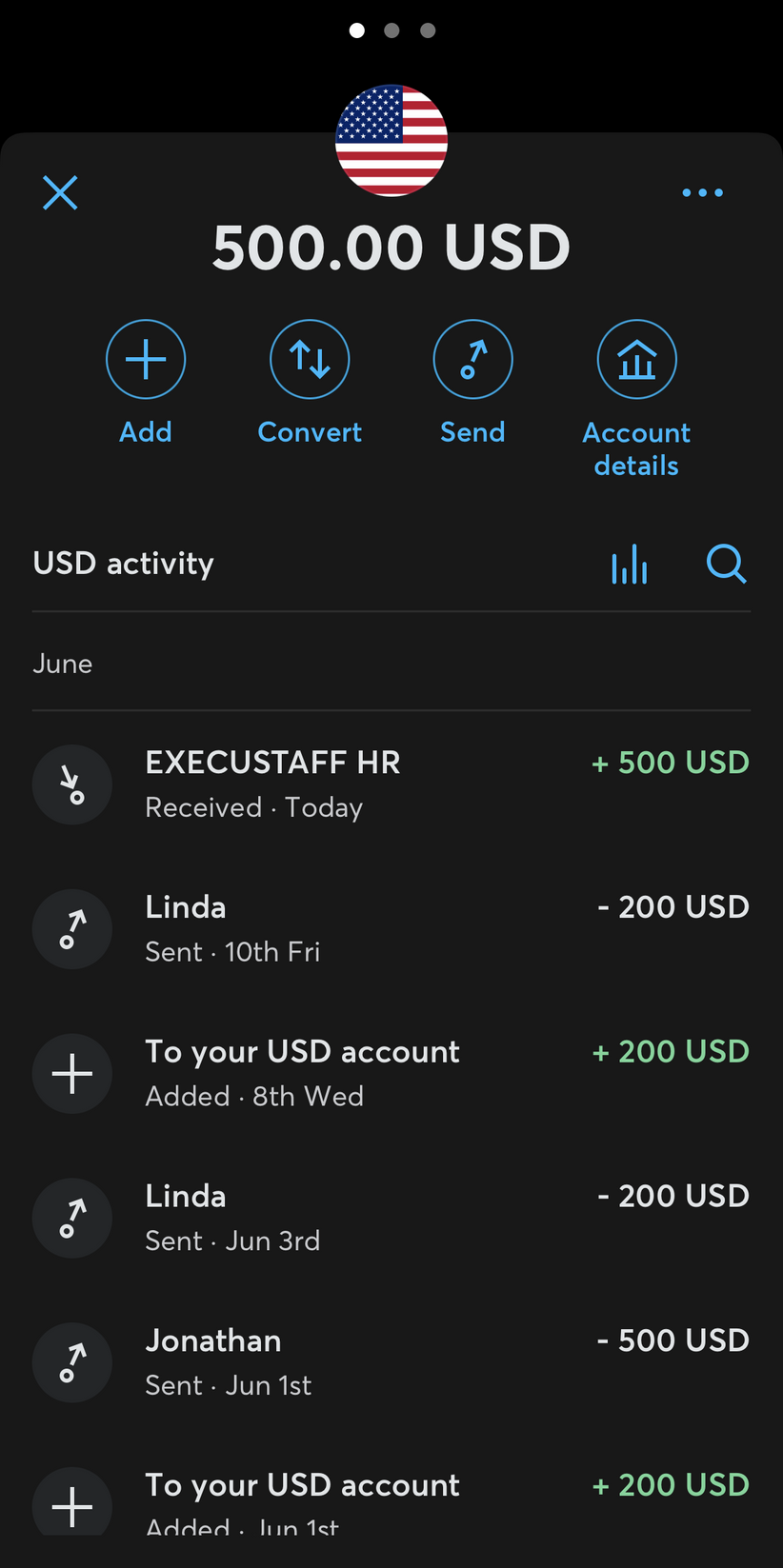
Task: View the activity insights chart
Action: 629,565
